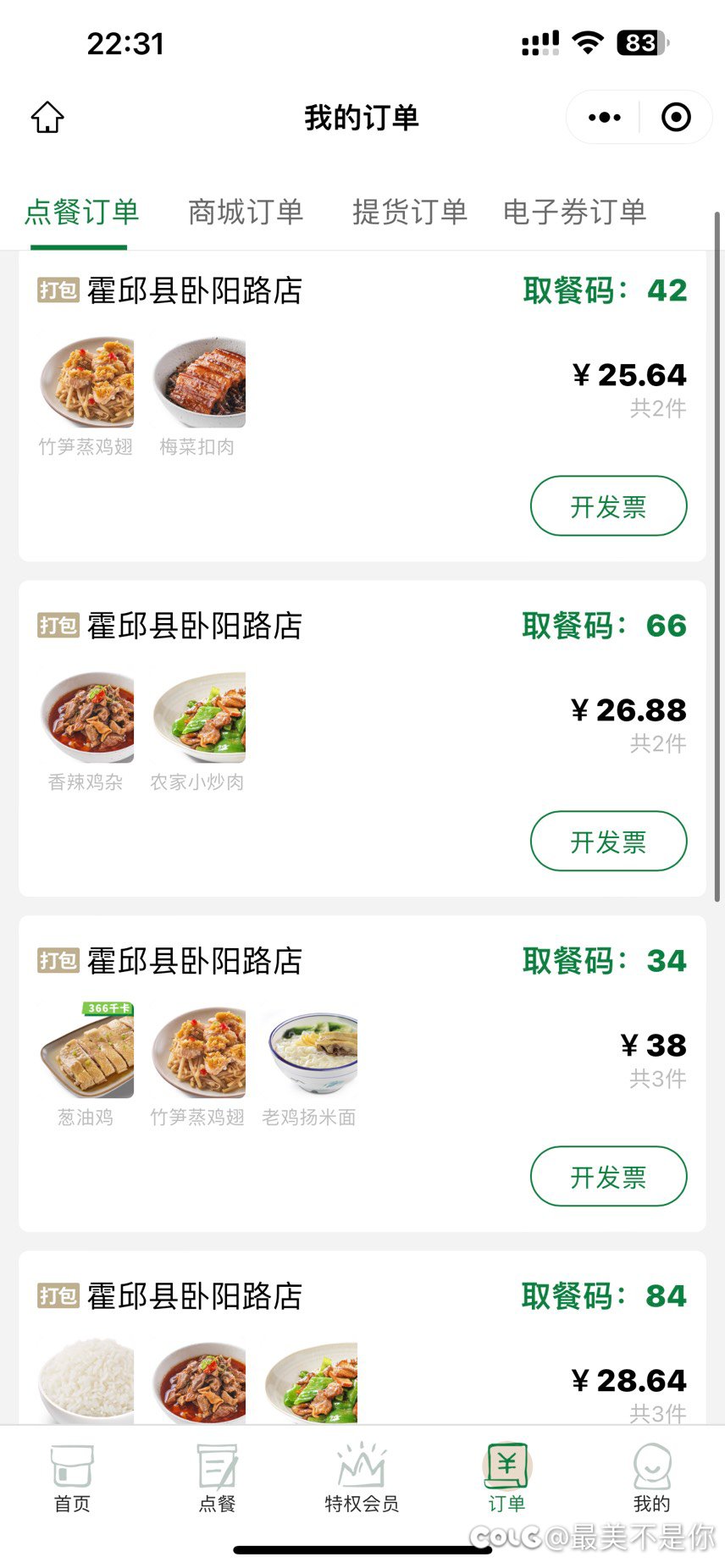
Task: Switch to the 提货订单 tab
Action: (x=410, y=212)
